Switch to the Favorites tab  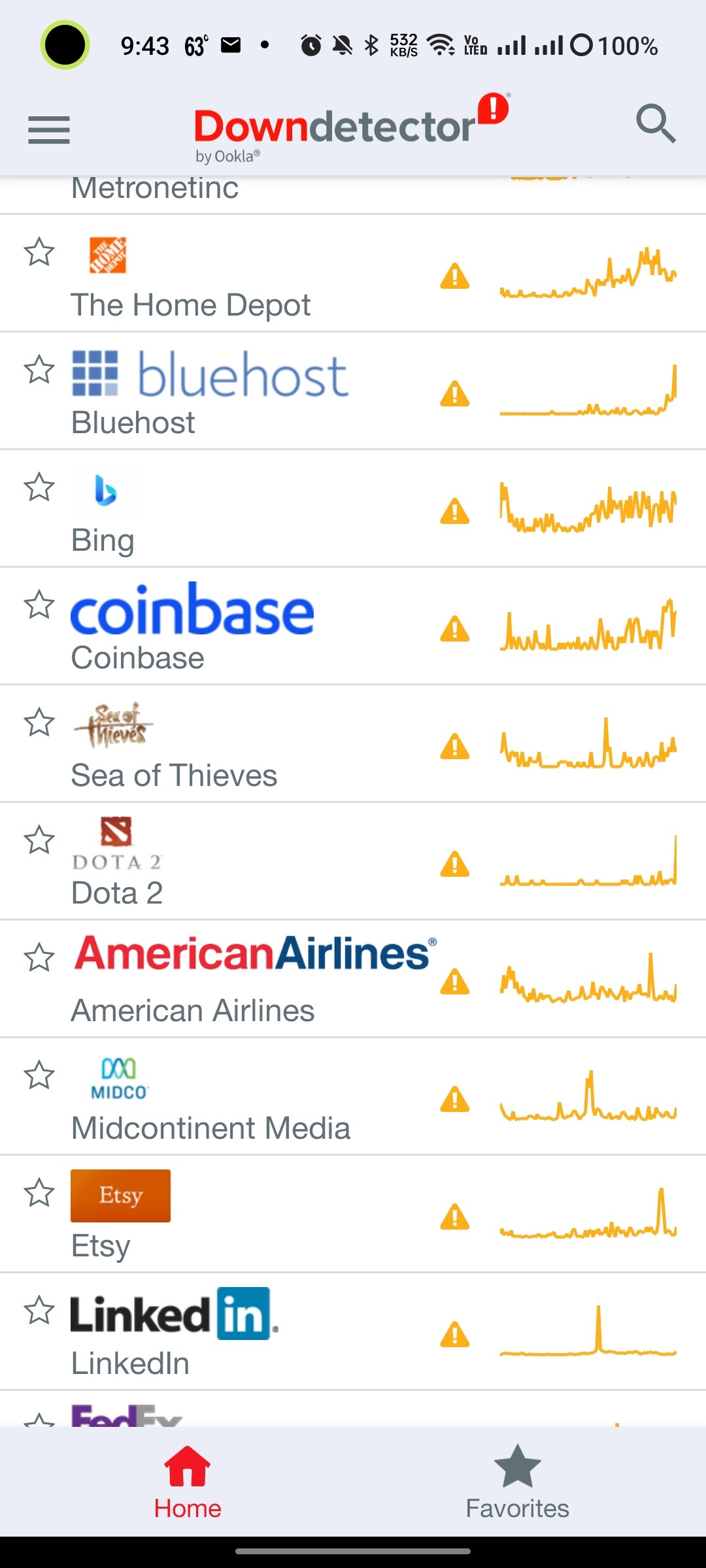point(517,1482)
